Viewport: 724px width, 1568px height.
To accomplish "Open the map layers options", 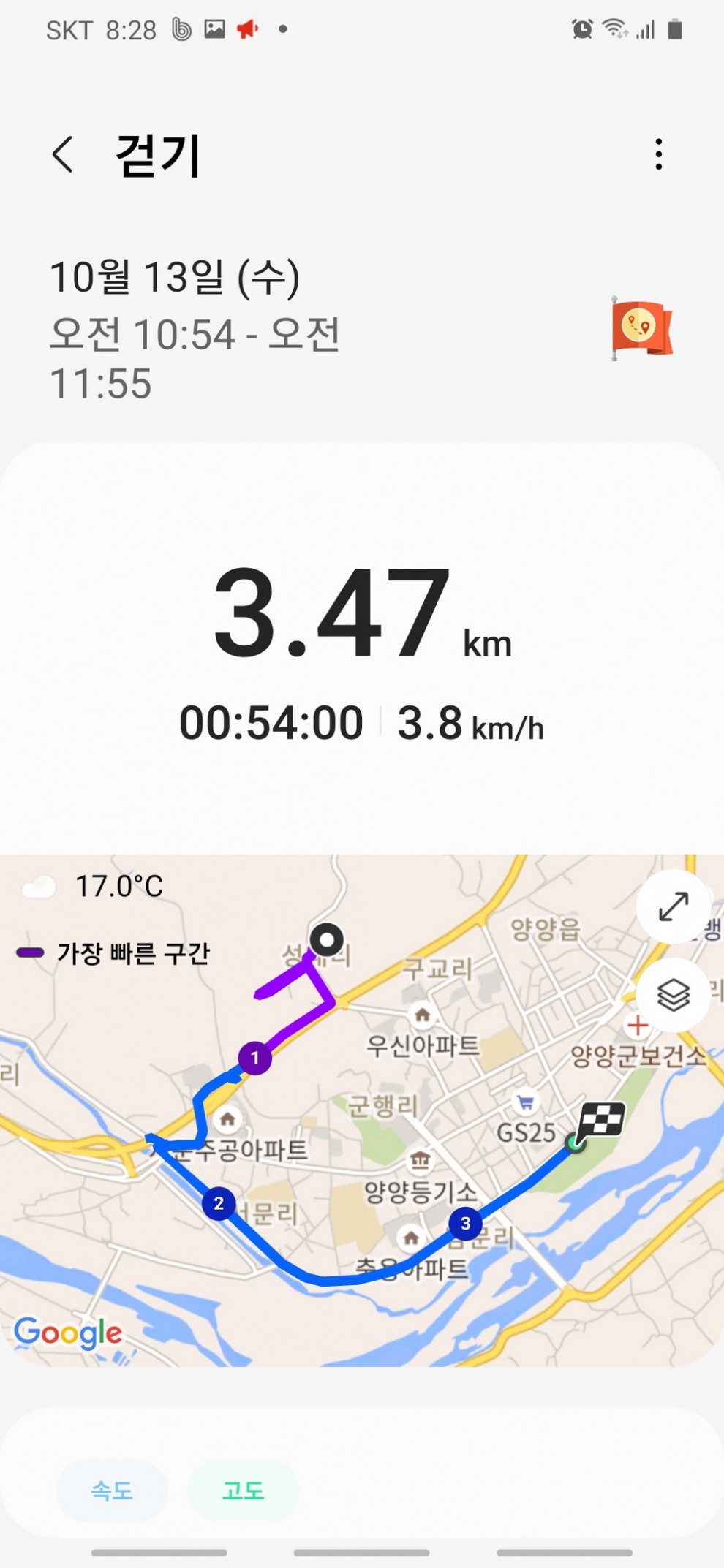I will 674,995.
